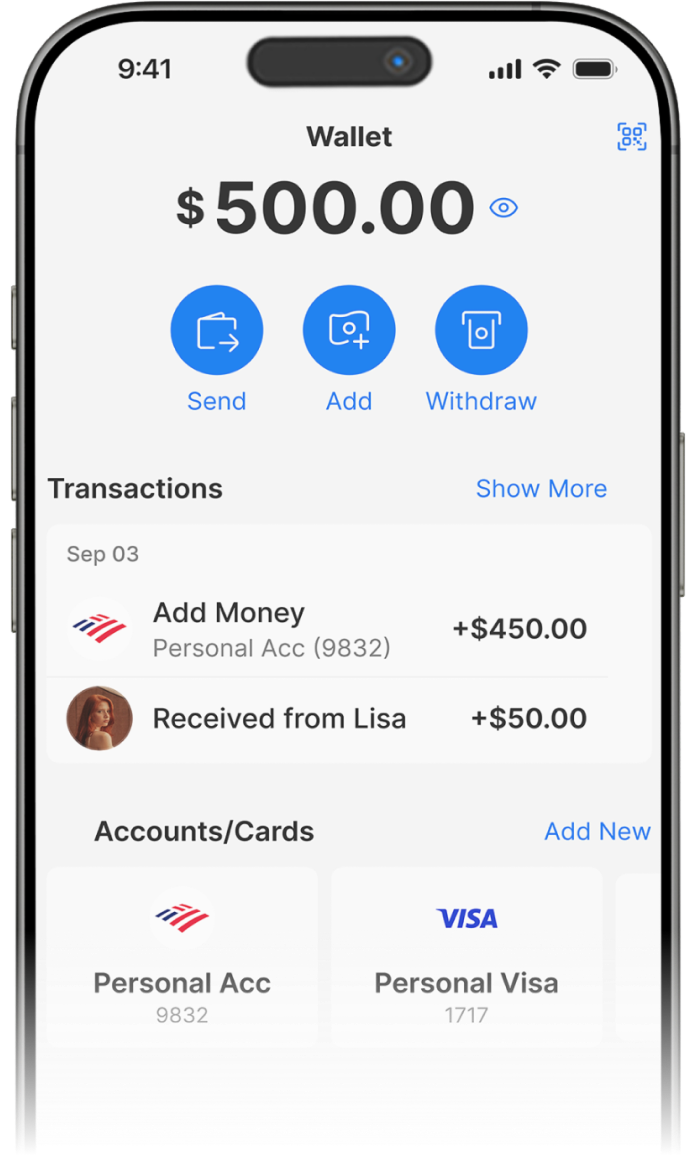Show more transactions
686x1156 pixels.
(541, 488)
